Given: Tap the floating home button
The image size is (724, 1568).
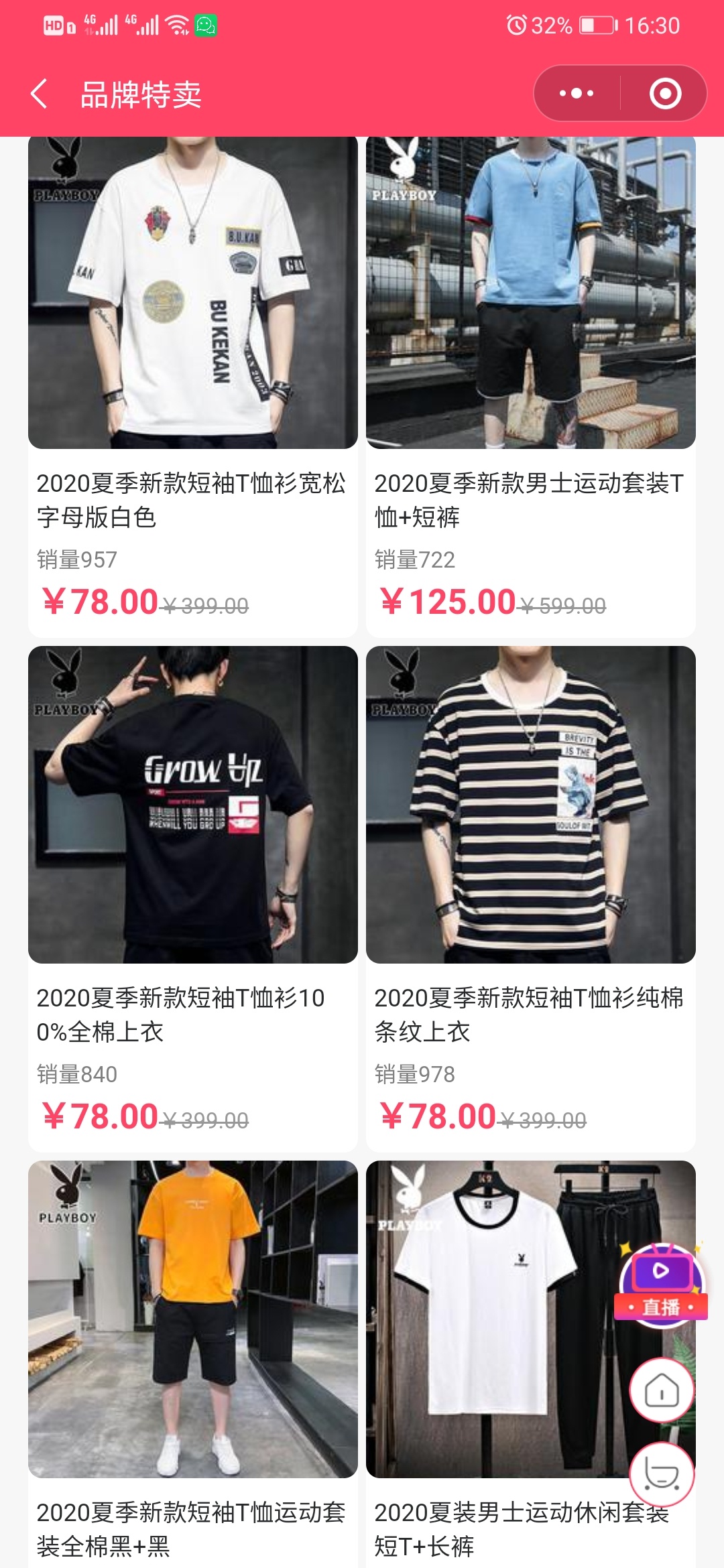Looking at the screenshot, I should pyautogui.click(x=662, y=1390).
